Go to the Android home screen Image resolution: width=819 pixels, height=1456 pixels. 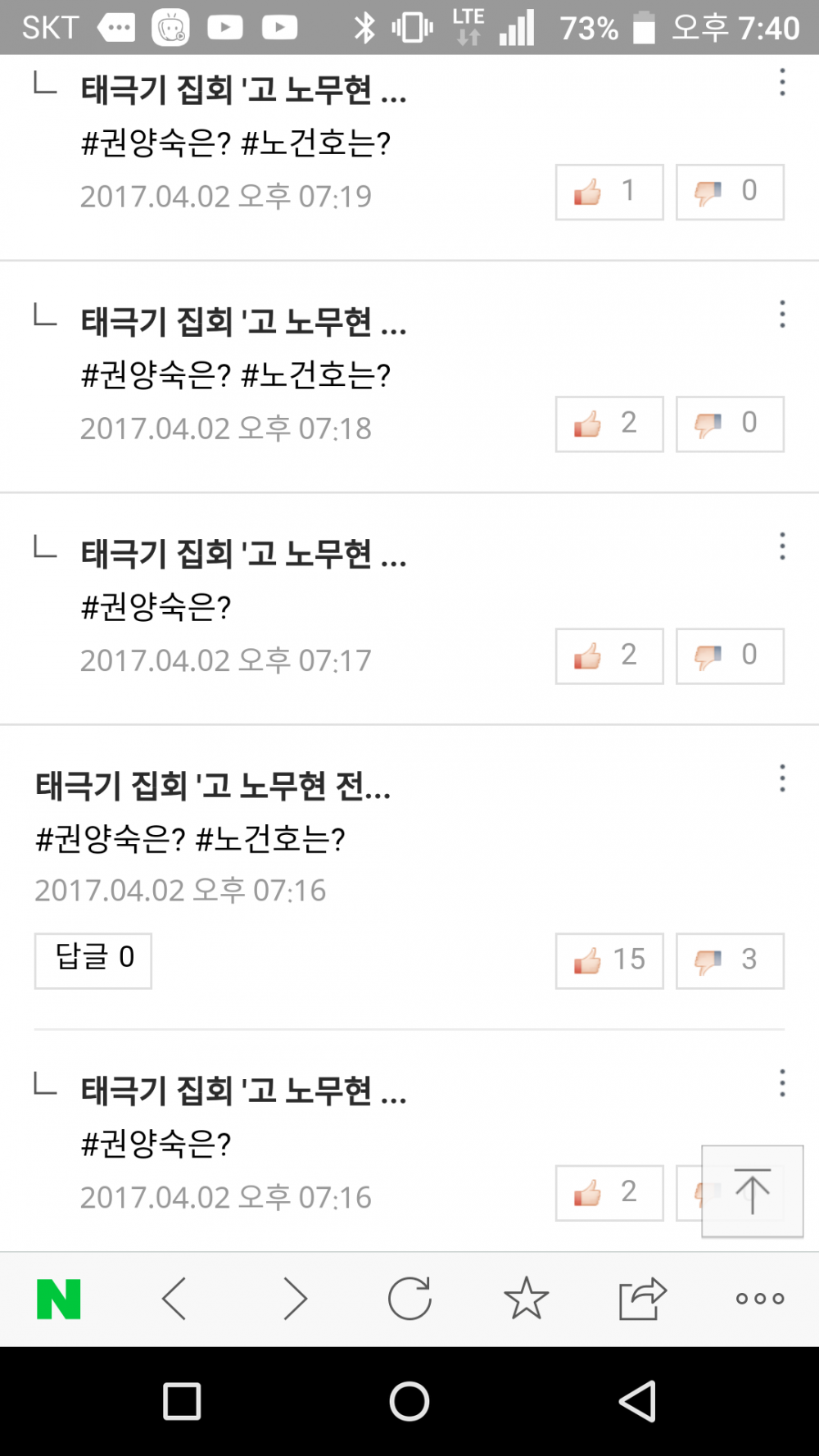click(x=409, y=1401)
